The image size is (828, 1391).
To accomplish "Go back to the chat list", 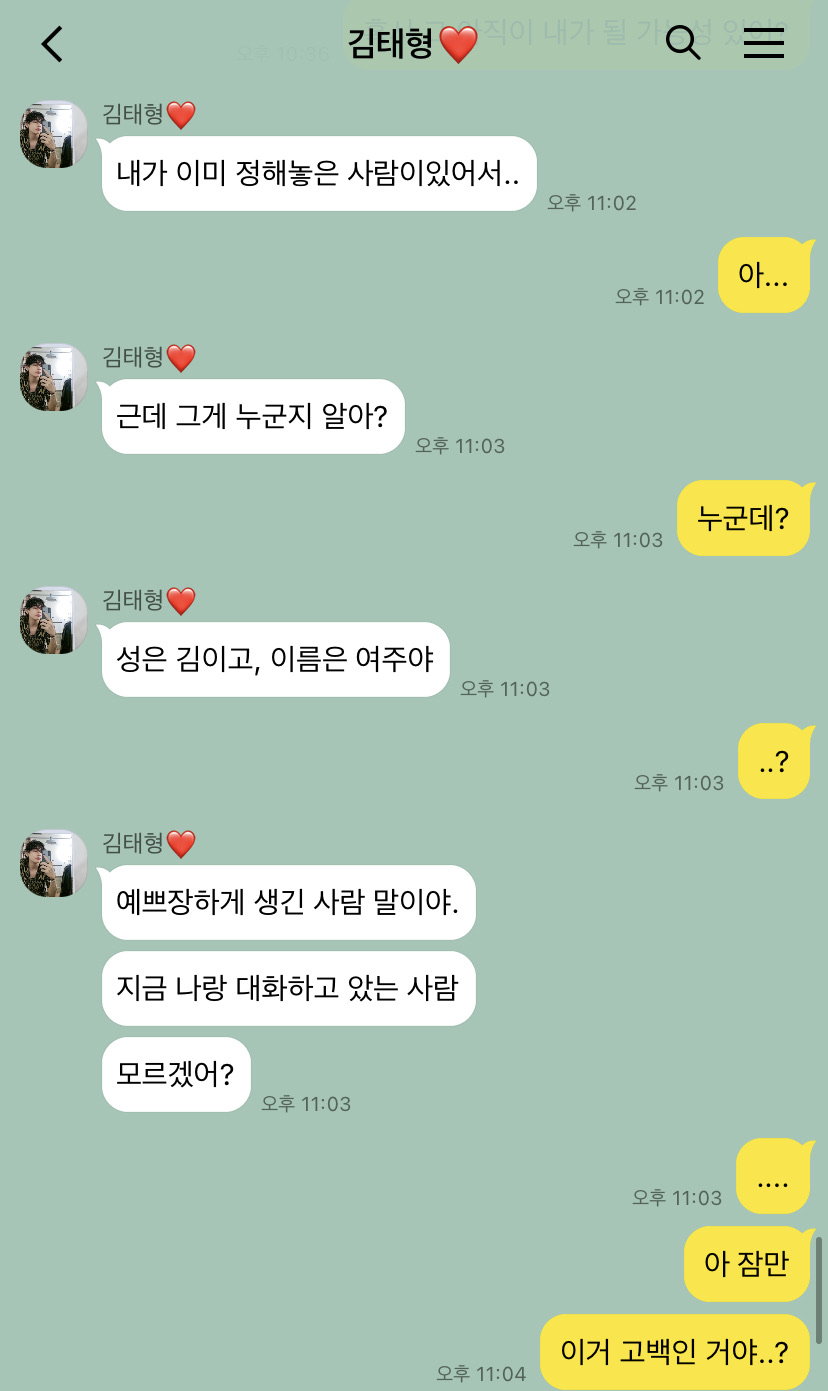I will [x=52, y=44].
